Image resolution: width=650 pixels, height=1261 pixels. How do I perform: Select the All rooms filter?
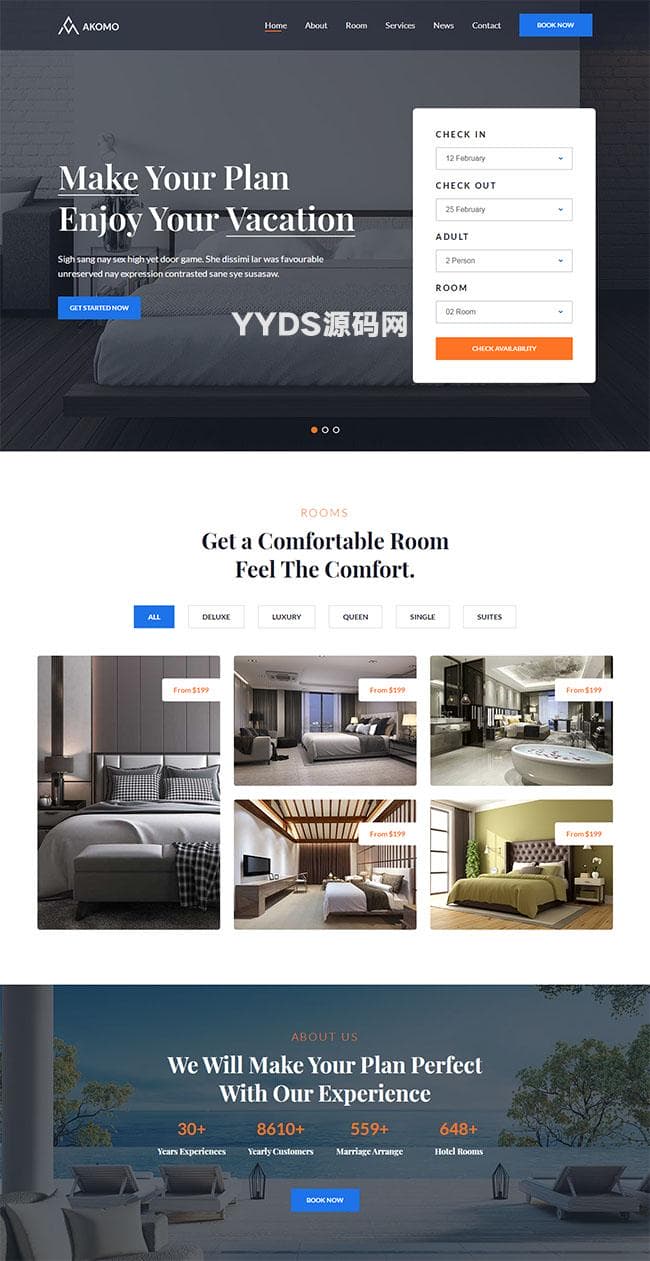pyautogui.click(x=154, y=617)
